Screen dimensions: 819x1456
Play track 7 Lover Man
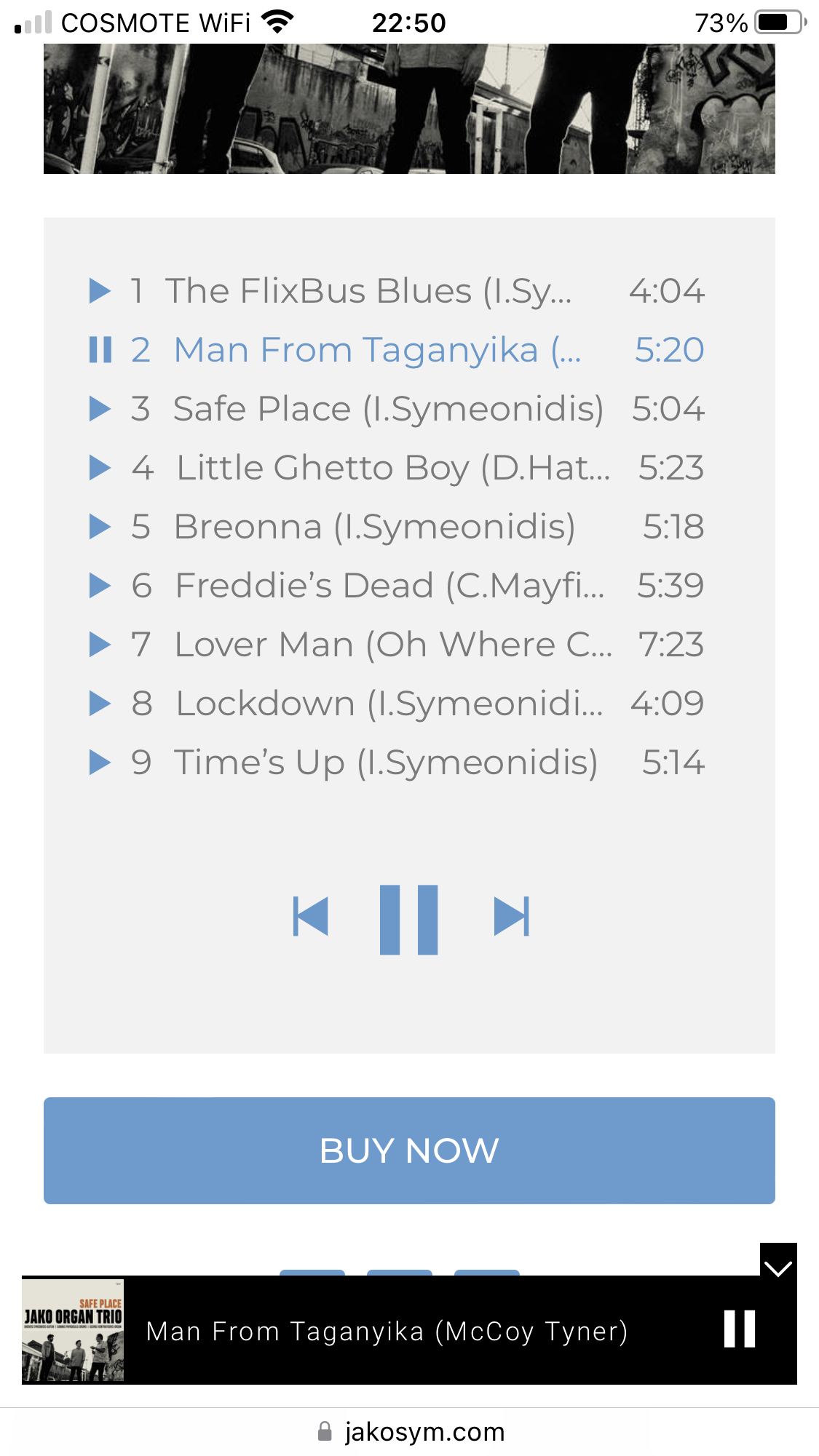coord(100,645)
